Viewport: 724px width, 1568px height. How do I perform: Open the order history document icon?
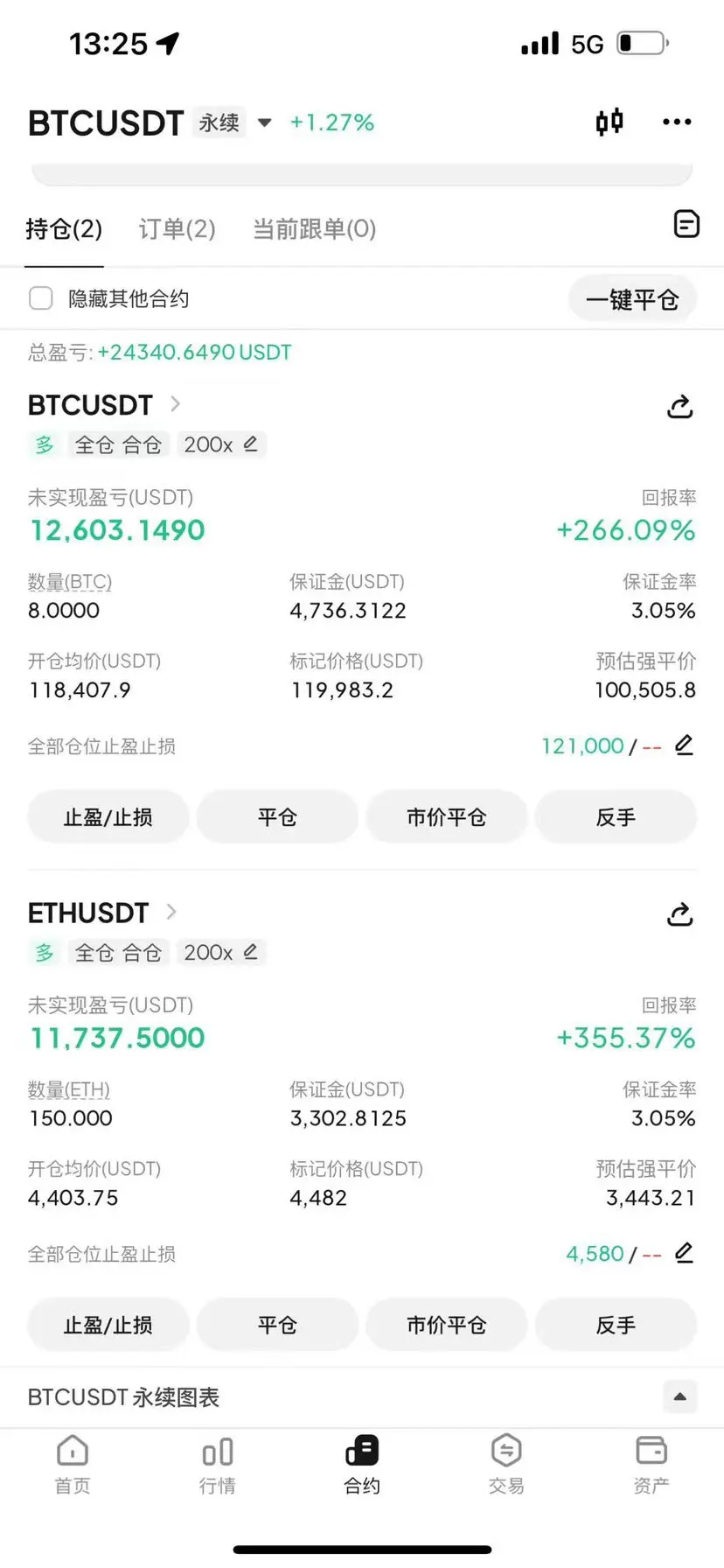pos(686,224)
